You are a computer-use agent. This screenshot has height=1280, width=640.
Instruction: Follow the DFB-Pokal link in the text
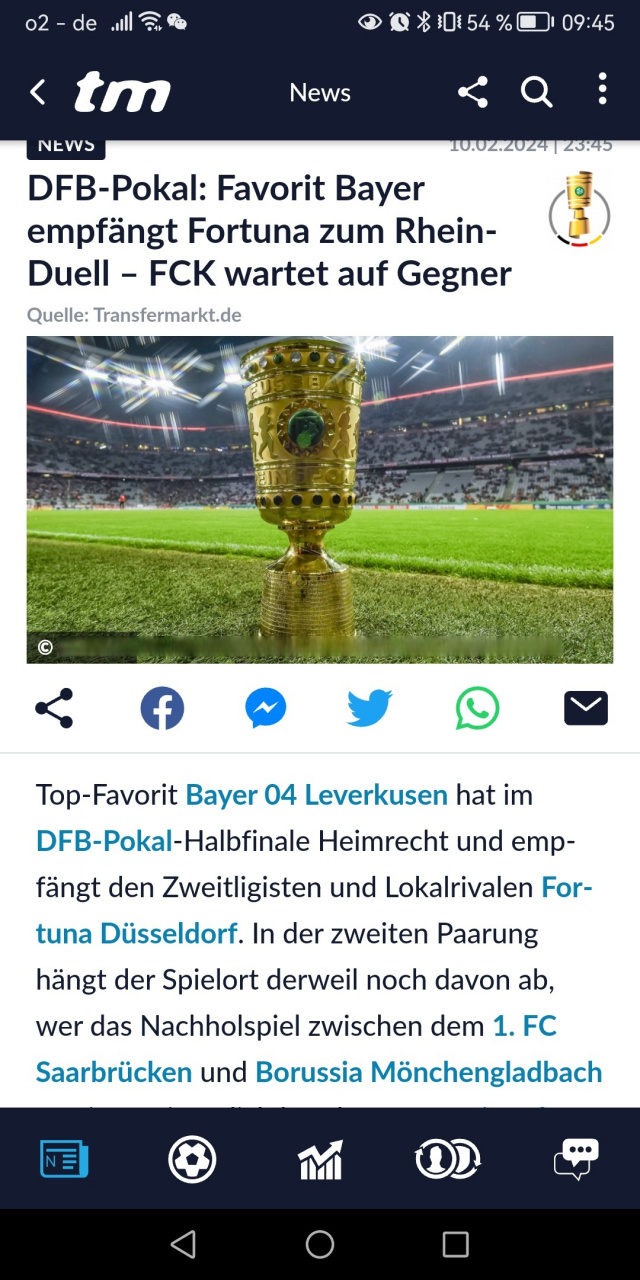(104, 841)
